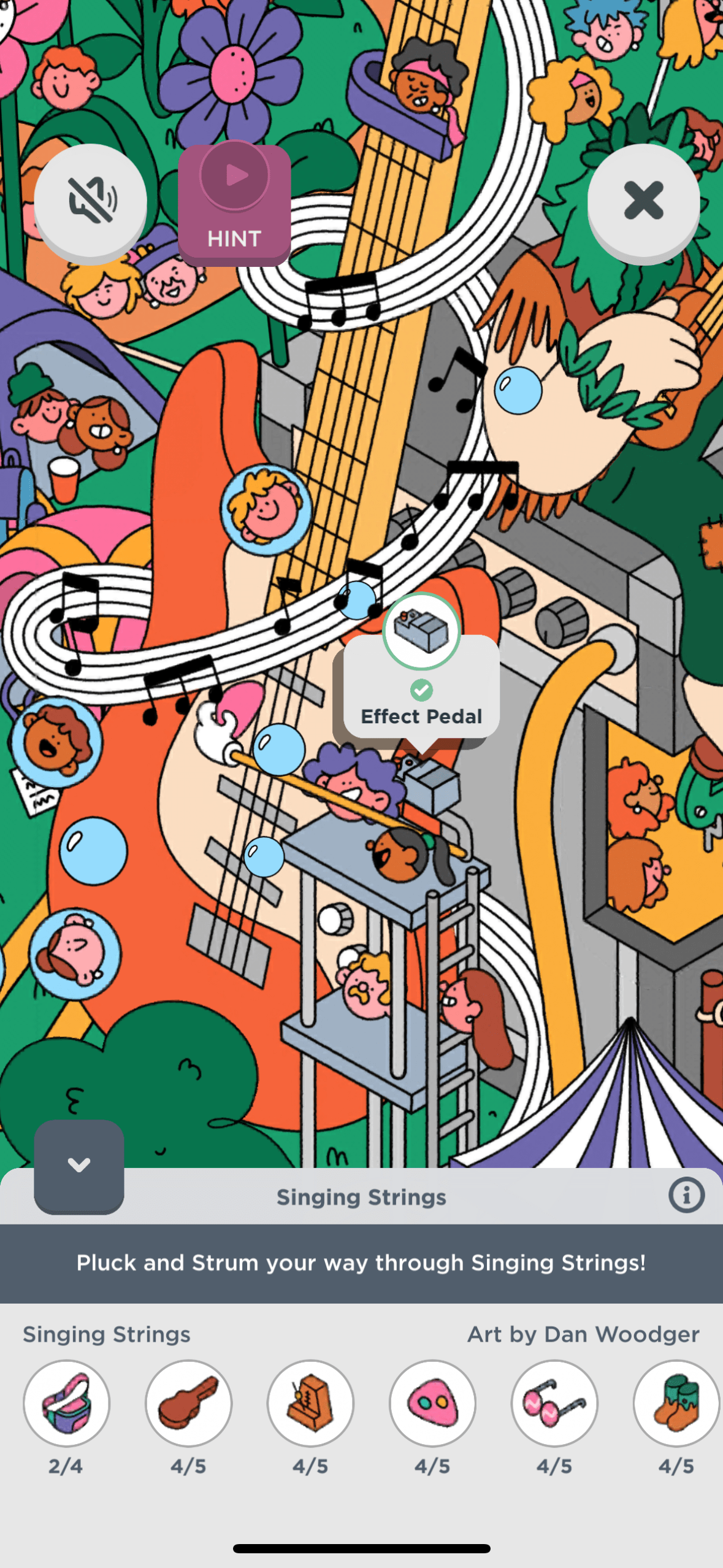Collapse the bottom item panel
The width and height of the screenshot is (723, 1568).
[x=79, y=1166]
